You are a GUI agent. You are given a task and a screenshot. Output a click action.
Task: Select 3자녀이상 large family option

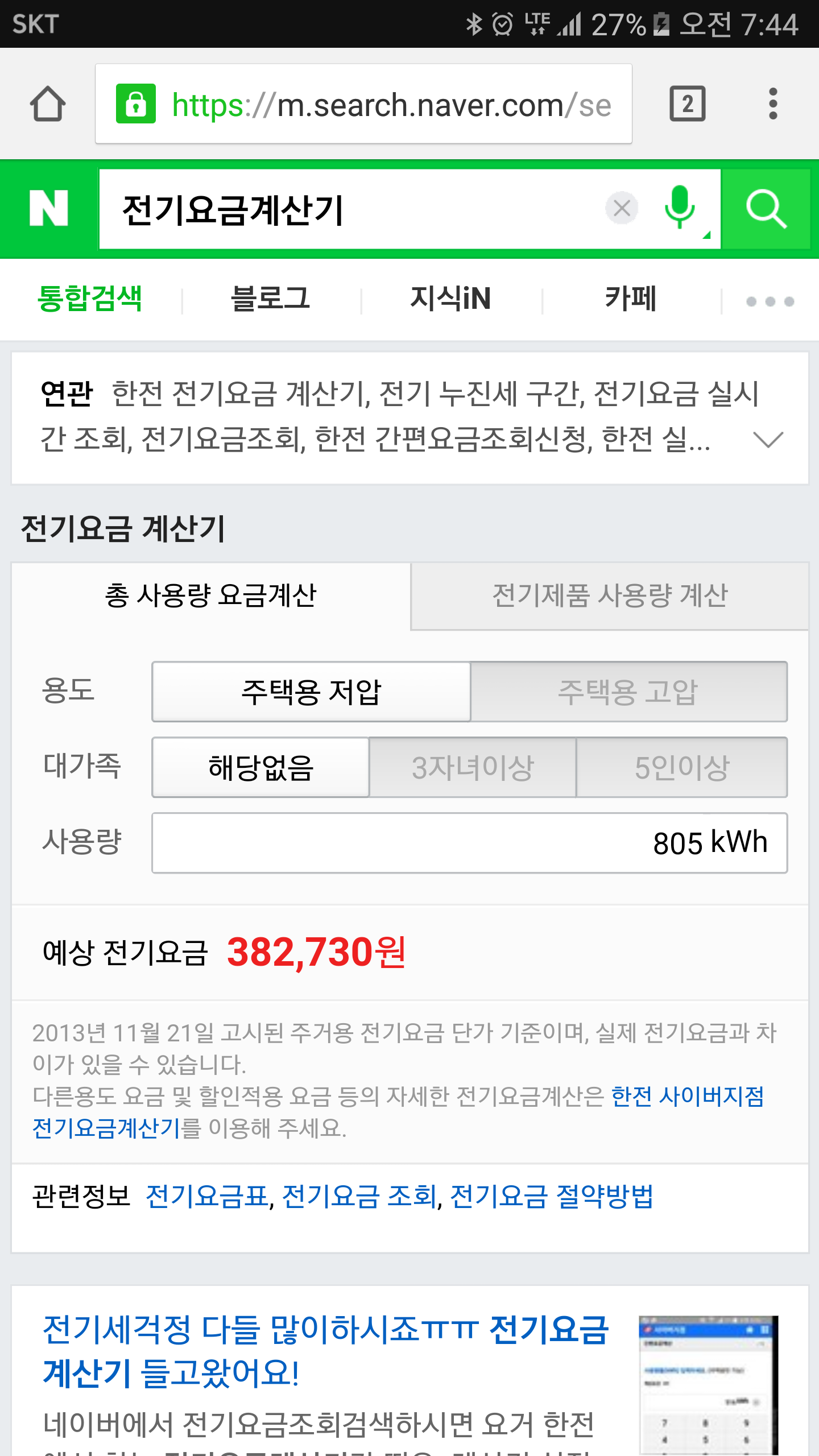click(x=473, y=767)
